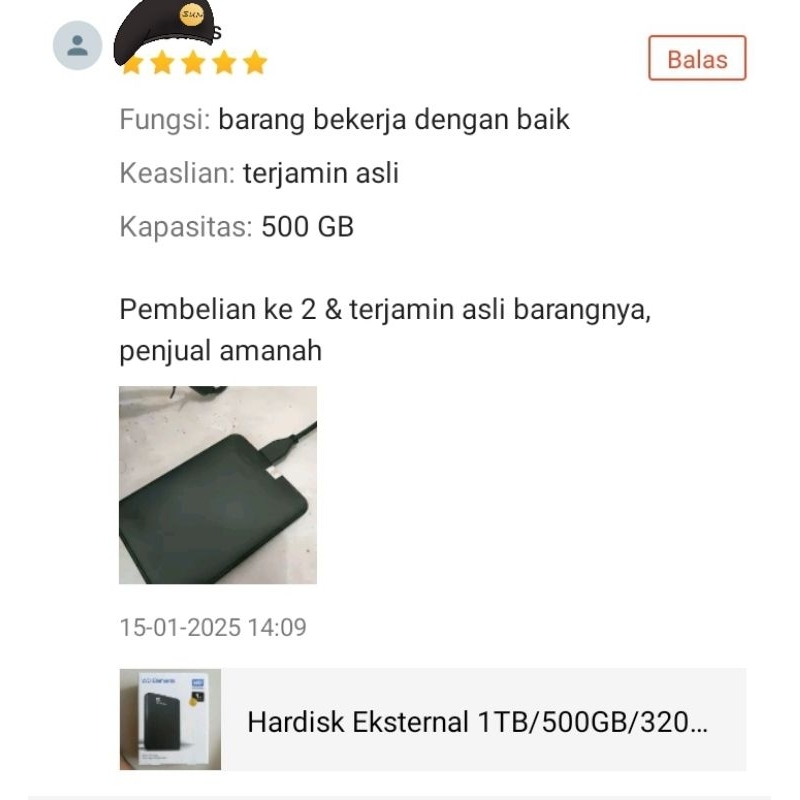This screenshot has width=800, height=800.
Task: Open the review photo of the hard disk
Action: [x=217, y=485]
